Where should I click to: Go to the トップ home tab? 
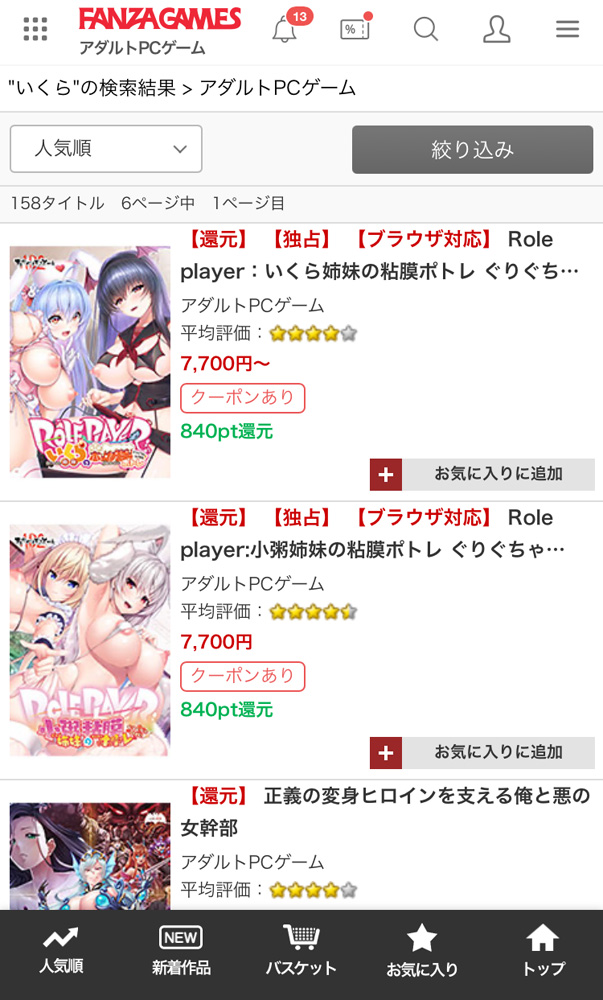(x=542, y=950)
